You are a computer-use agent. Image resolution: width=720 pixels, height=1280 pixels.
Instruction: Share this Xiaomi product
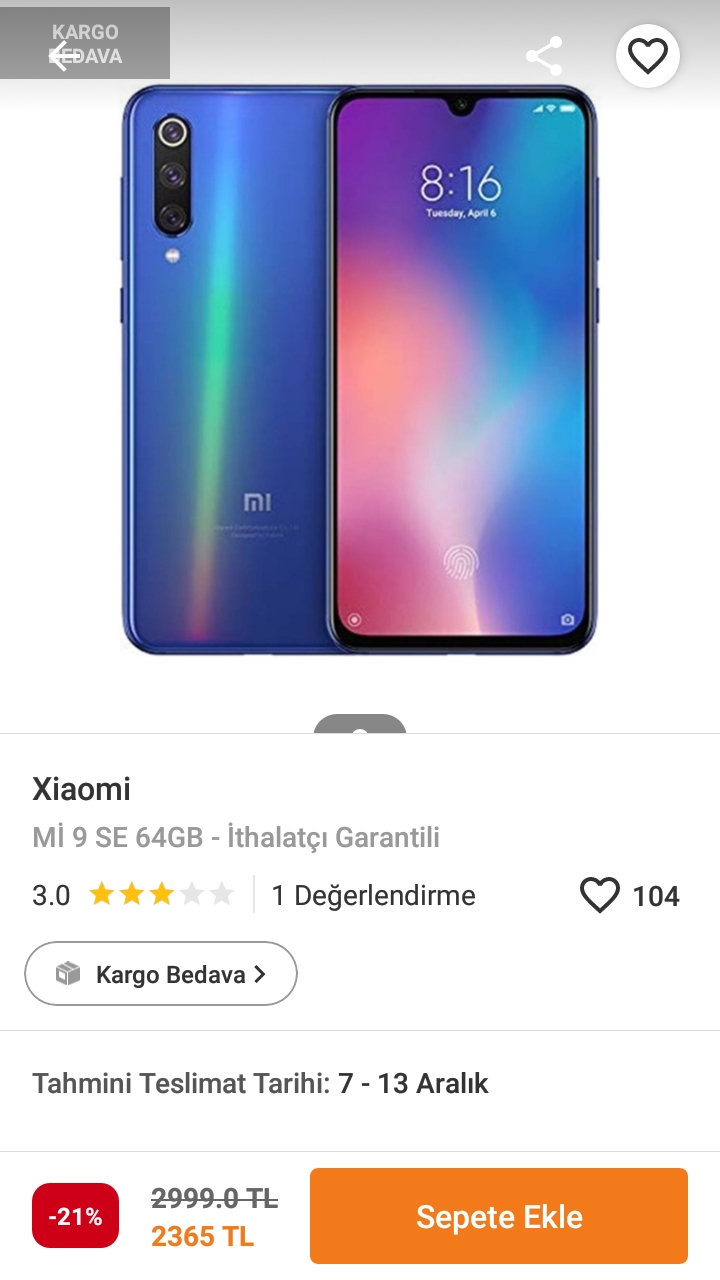point(544,56)
